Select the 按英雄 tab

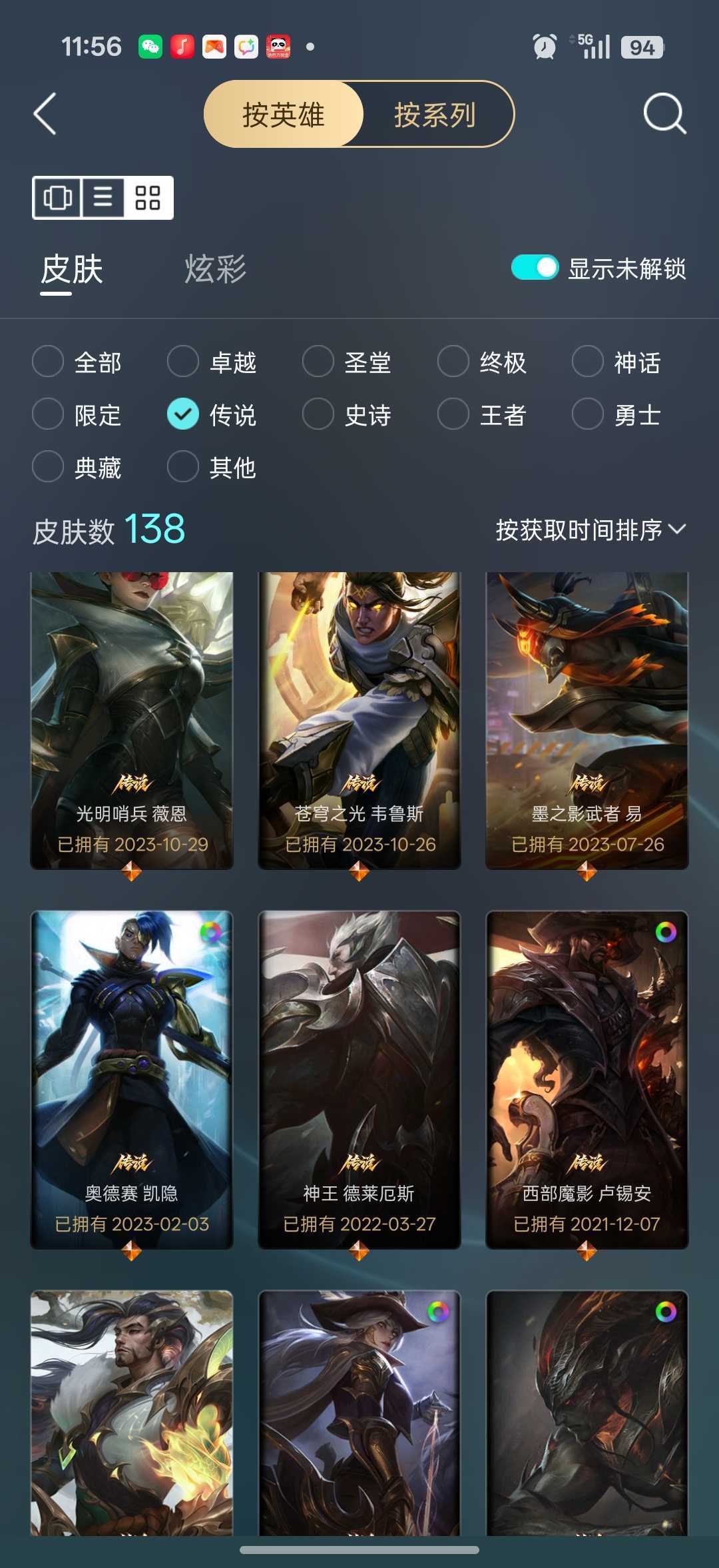(283, 115)
